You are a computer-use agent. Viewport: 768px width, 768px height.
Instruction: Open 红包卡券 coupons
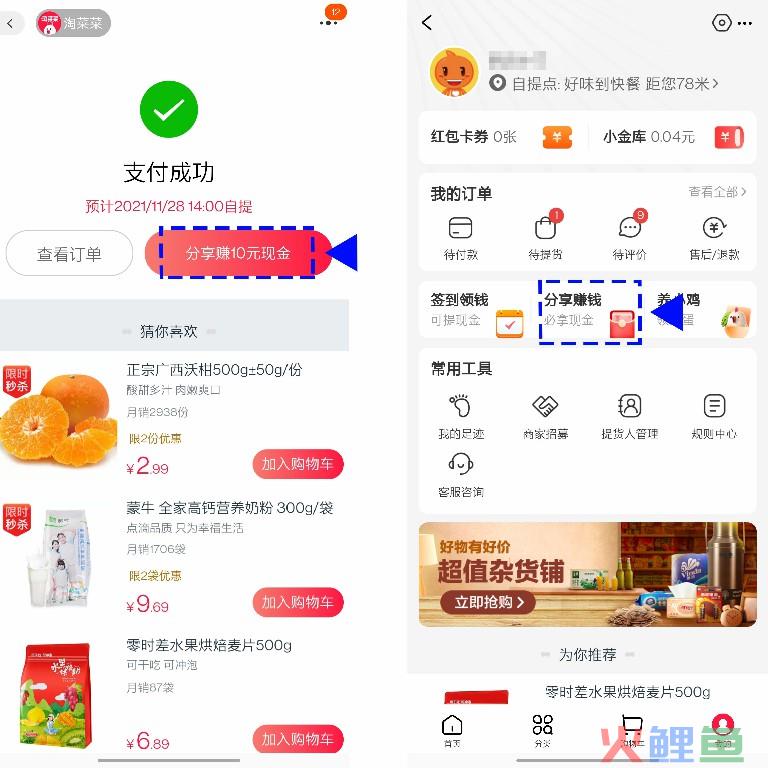pos(500,137)
